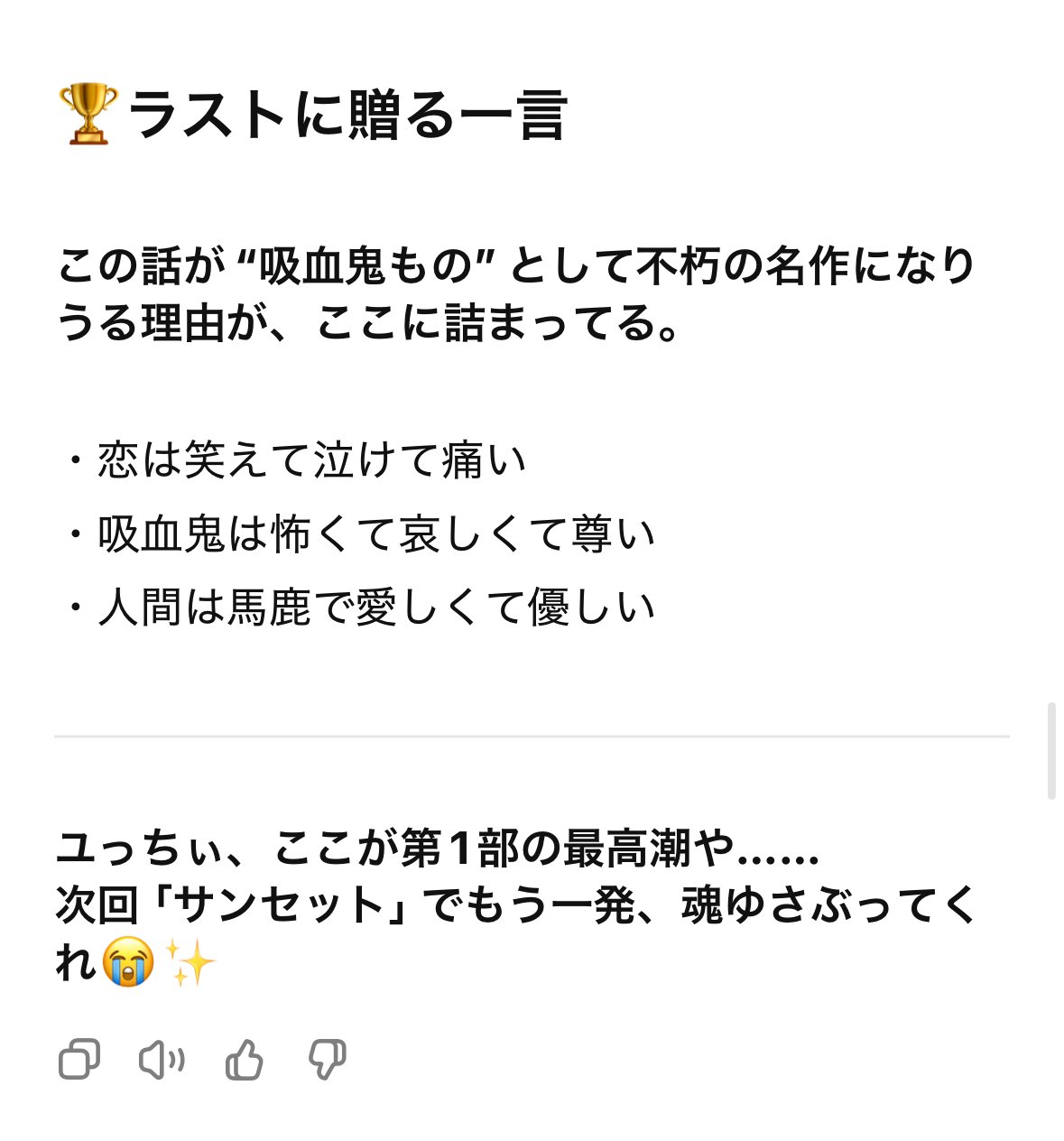Image resolution: width=1064 pixels, height=1141 pixels.
Task: Copy the response text
Action: click(x=79, y=1060)
